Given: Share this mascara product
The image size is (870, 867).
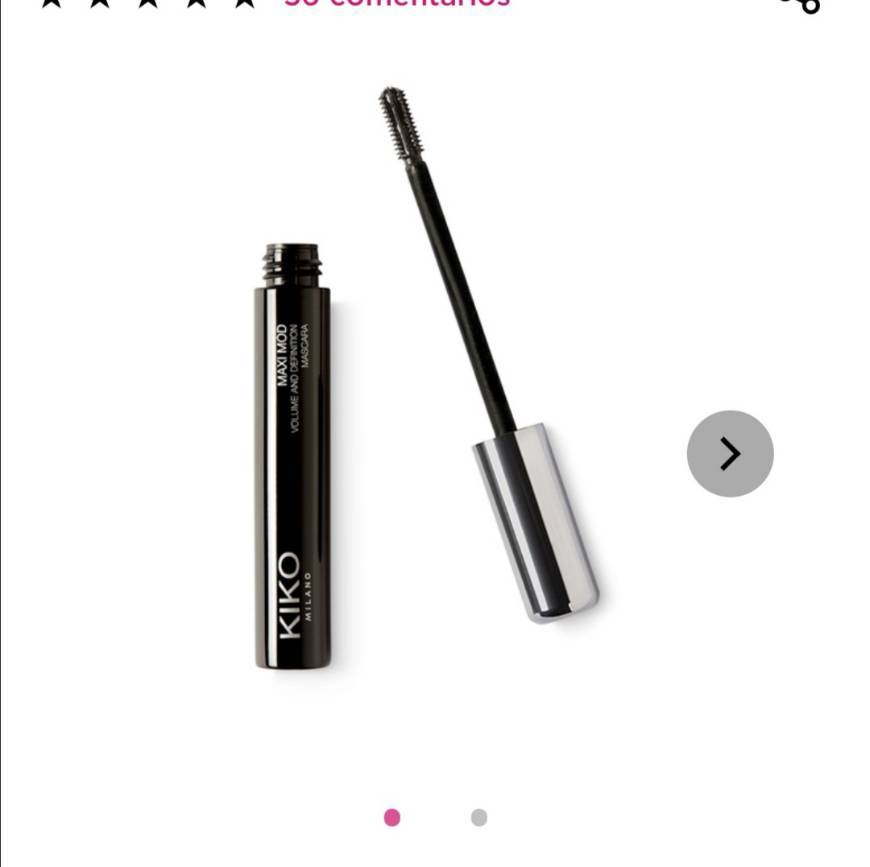Looking at the screenshot, I should (800, 4).
